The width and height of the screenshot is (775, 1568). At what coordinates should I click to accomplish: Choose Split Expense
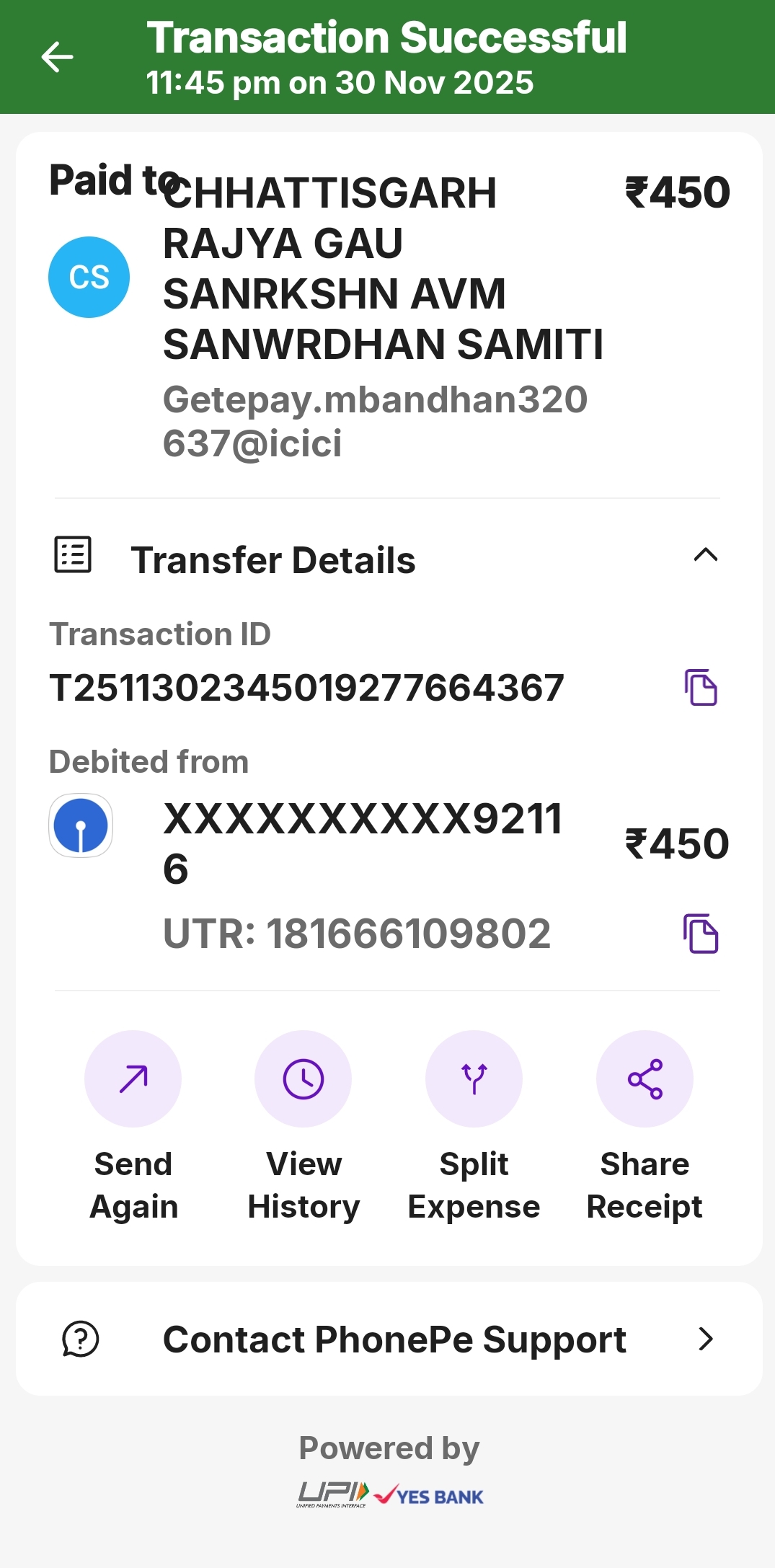click(474, 1079)
